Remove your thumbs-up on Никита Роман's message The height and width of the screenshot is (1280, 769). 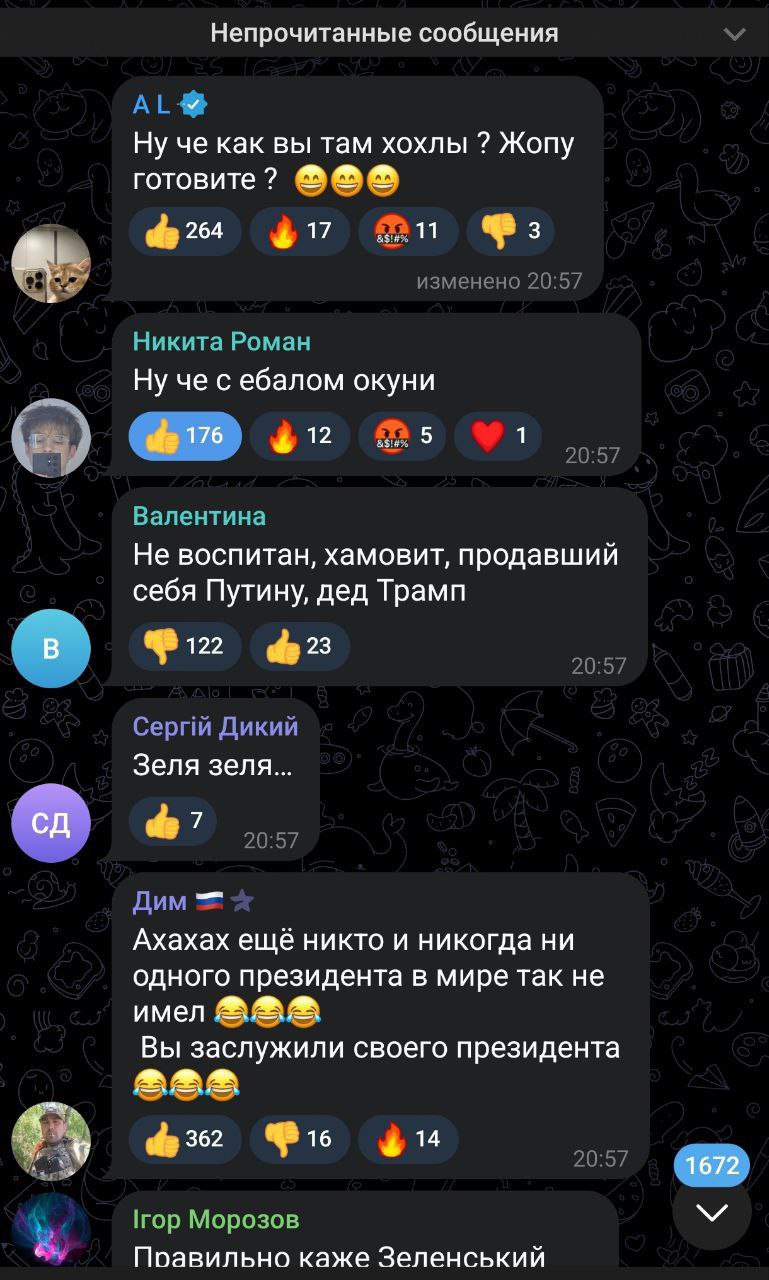[184, 436]
